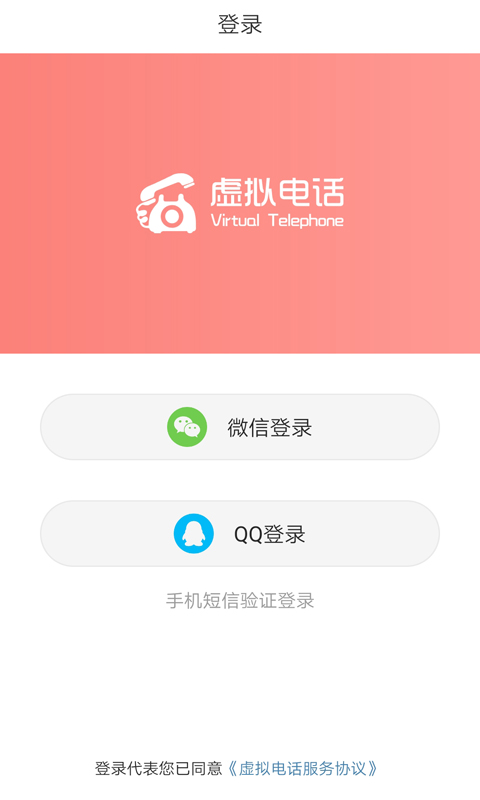480x800 pixels.
Task: Select 手机短信验证登录 option
Action: [x=240, y=601]
